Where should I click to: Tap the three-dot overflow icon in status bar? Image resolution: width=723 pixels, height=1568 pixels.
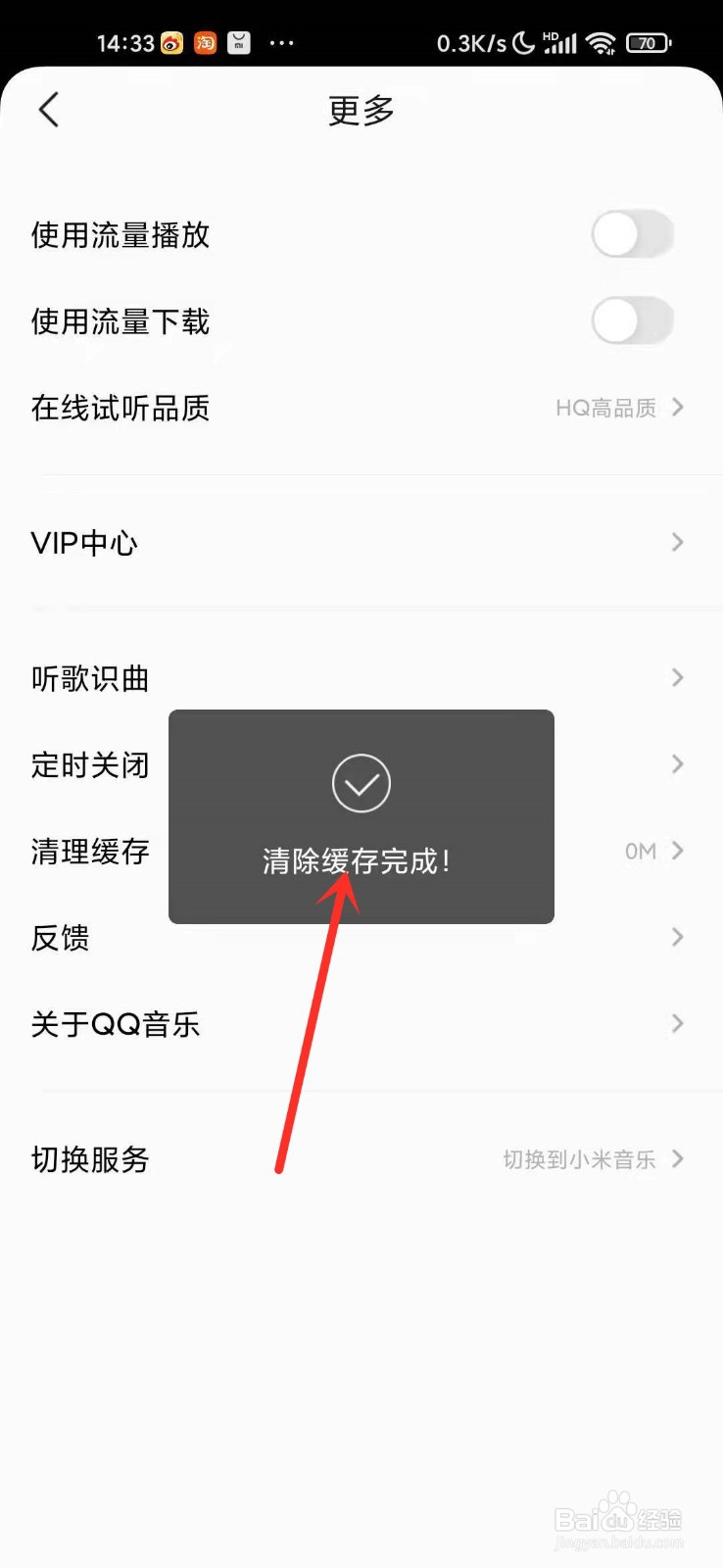282,43
